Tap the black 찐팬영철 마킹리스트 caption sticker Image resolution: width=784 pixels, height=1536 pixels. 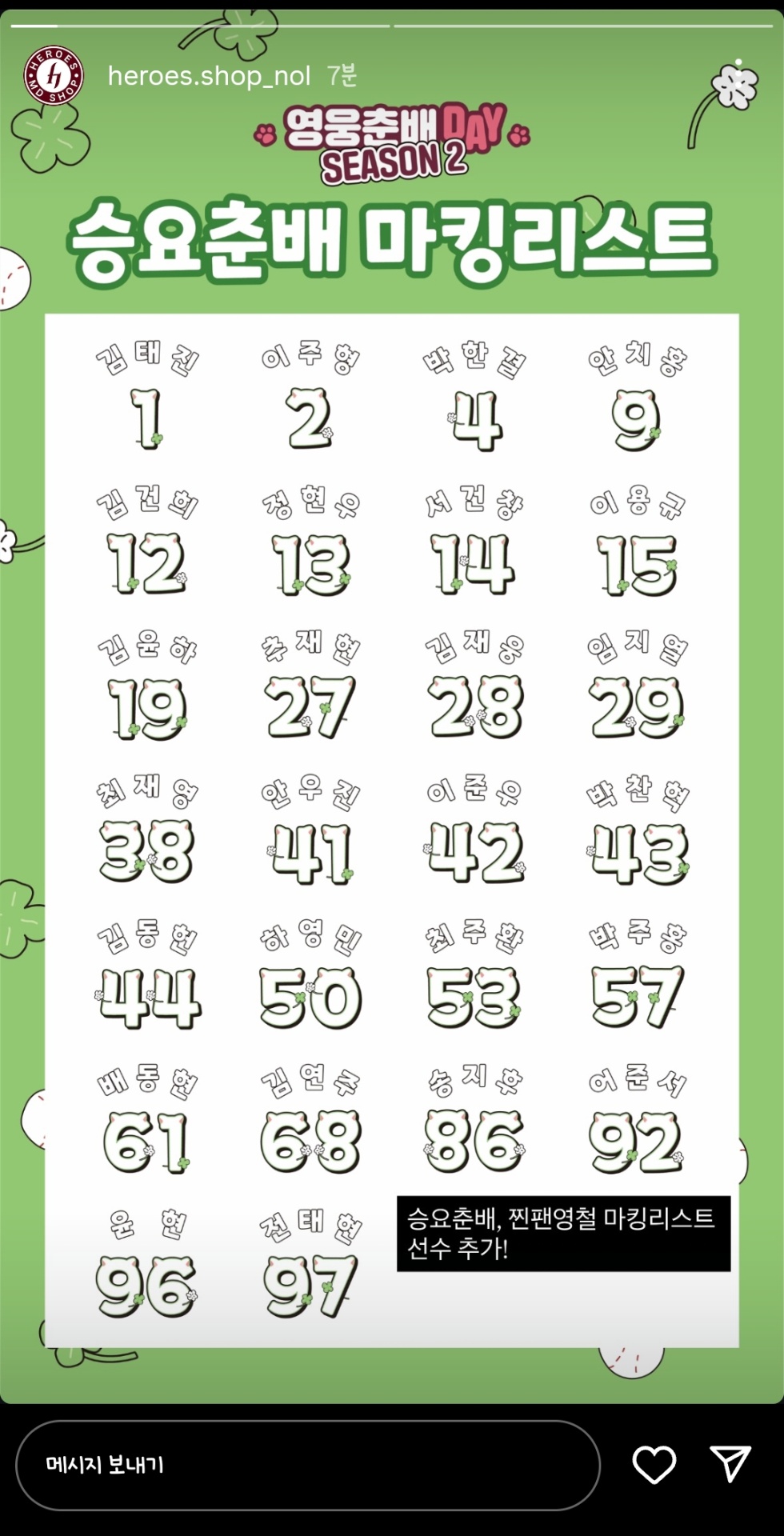coord(560,1234)
